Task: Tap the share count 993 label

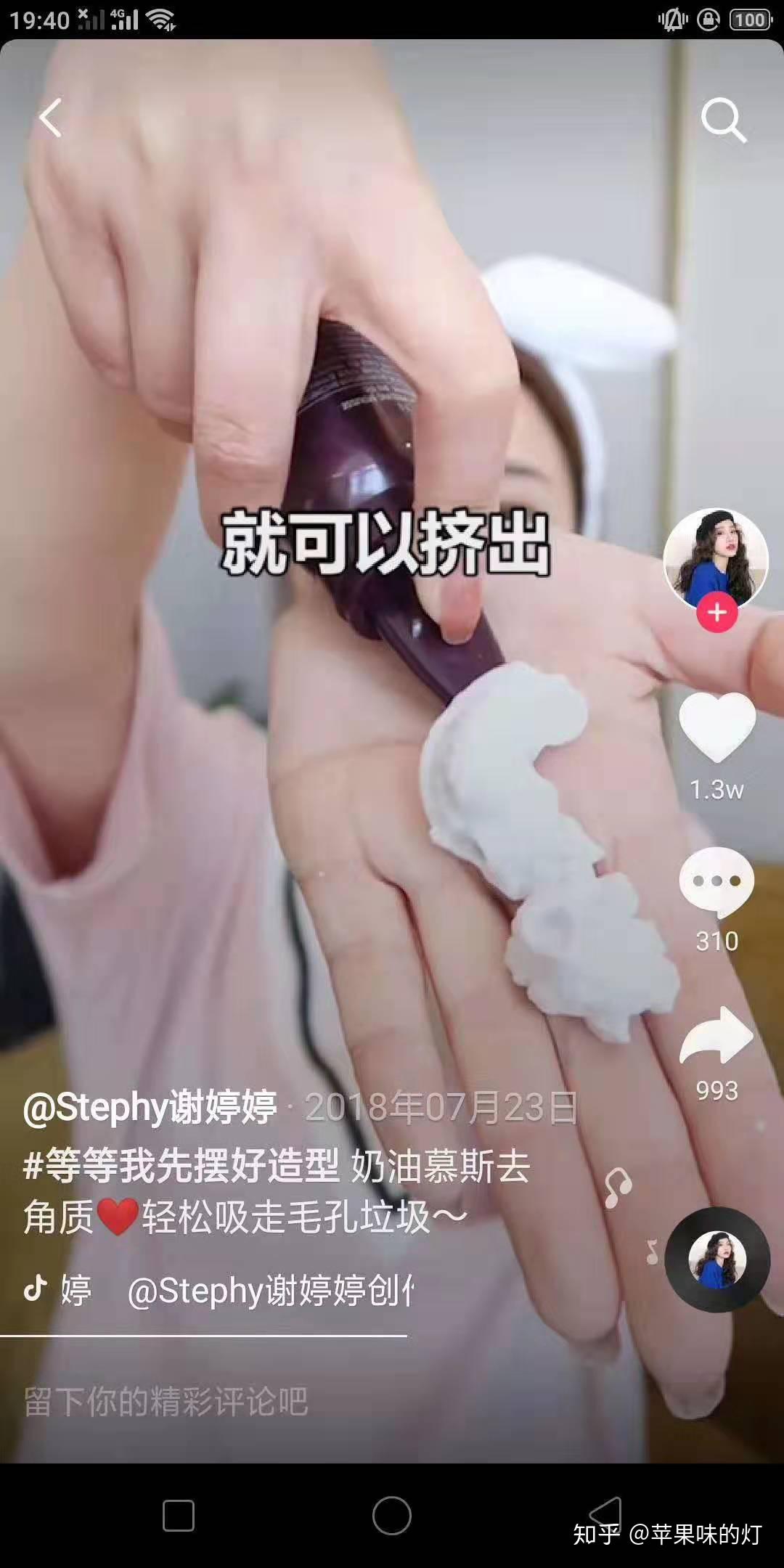Action: 717,1089
